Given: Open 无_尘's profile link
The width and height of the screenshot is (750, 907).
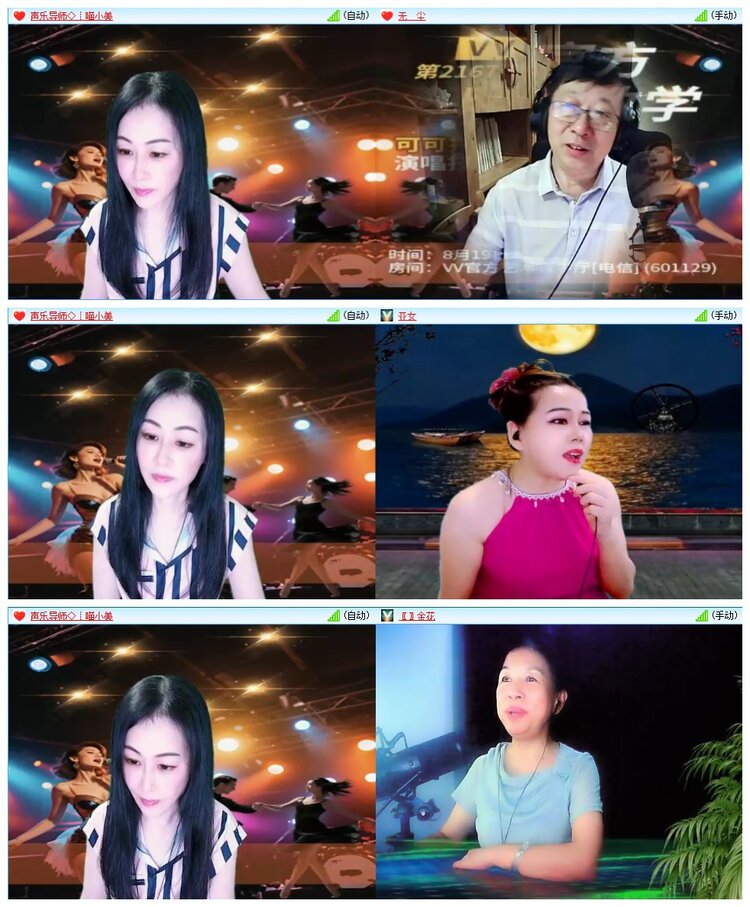Looking at the screenshot, I should pyautogui.click(x=409, y=14).
